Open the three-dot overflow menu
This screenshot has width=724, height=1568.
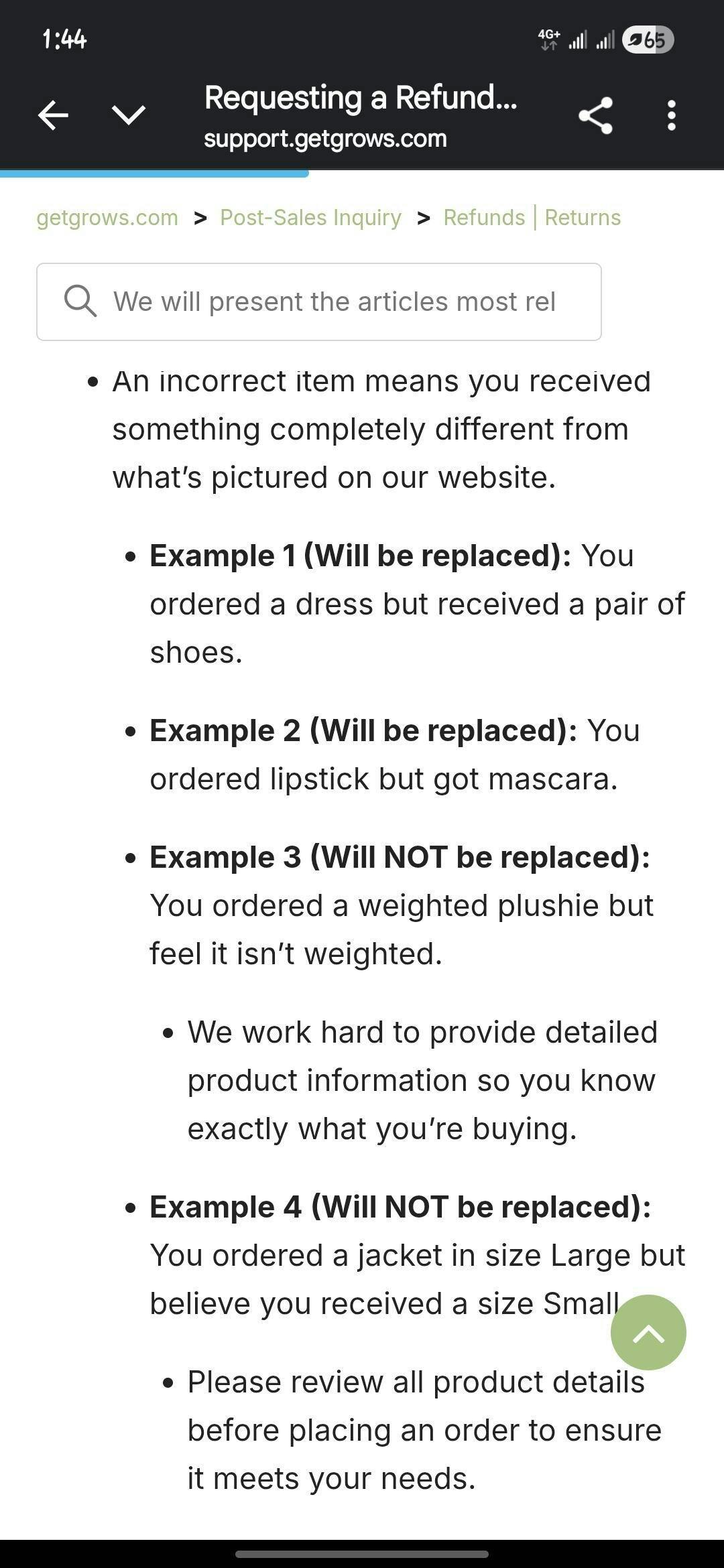point(671,116)
